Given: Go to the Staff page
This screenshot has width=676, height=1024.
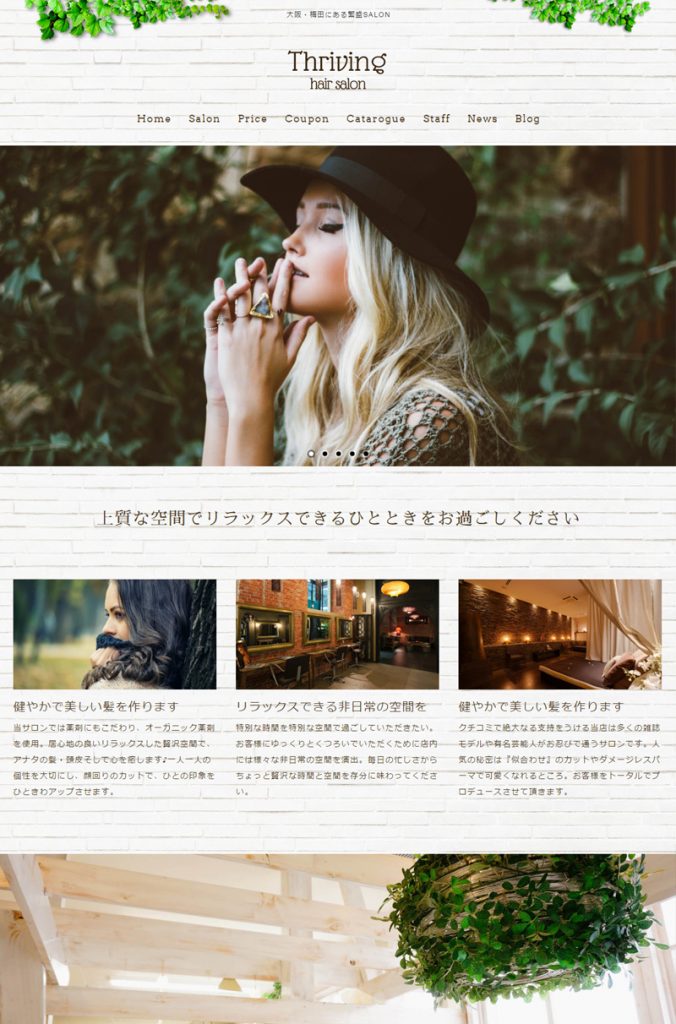Looking at the screenshot, I should (436, 119).
